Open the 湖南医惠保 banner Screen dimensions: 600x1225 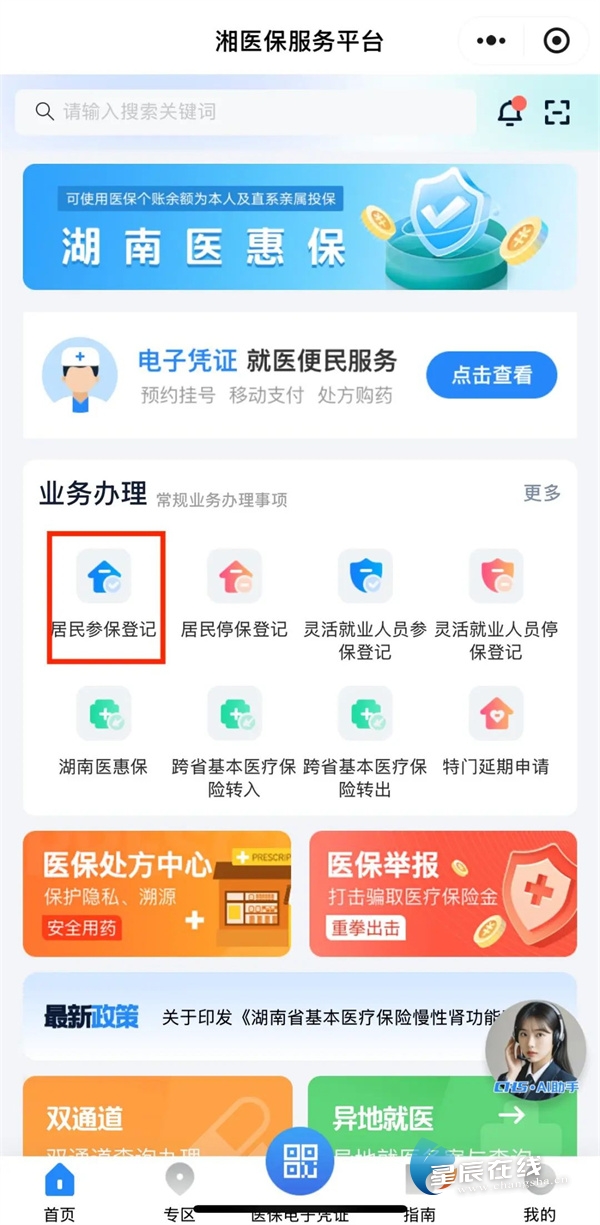300,227
